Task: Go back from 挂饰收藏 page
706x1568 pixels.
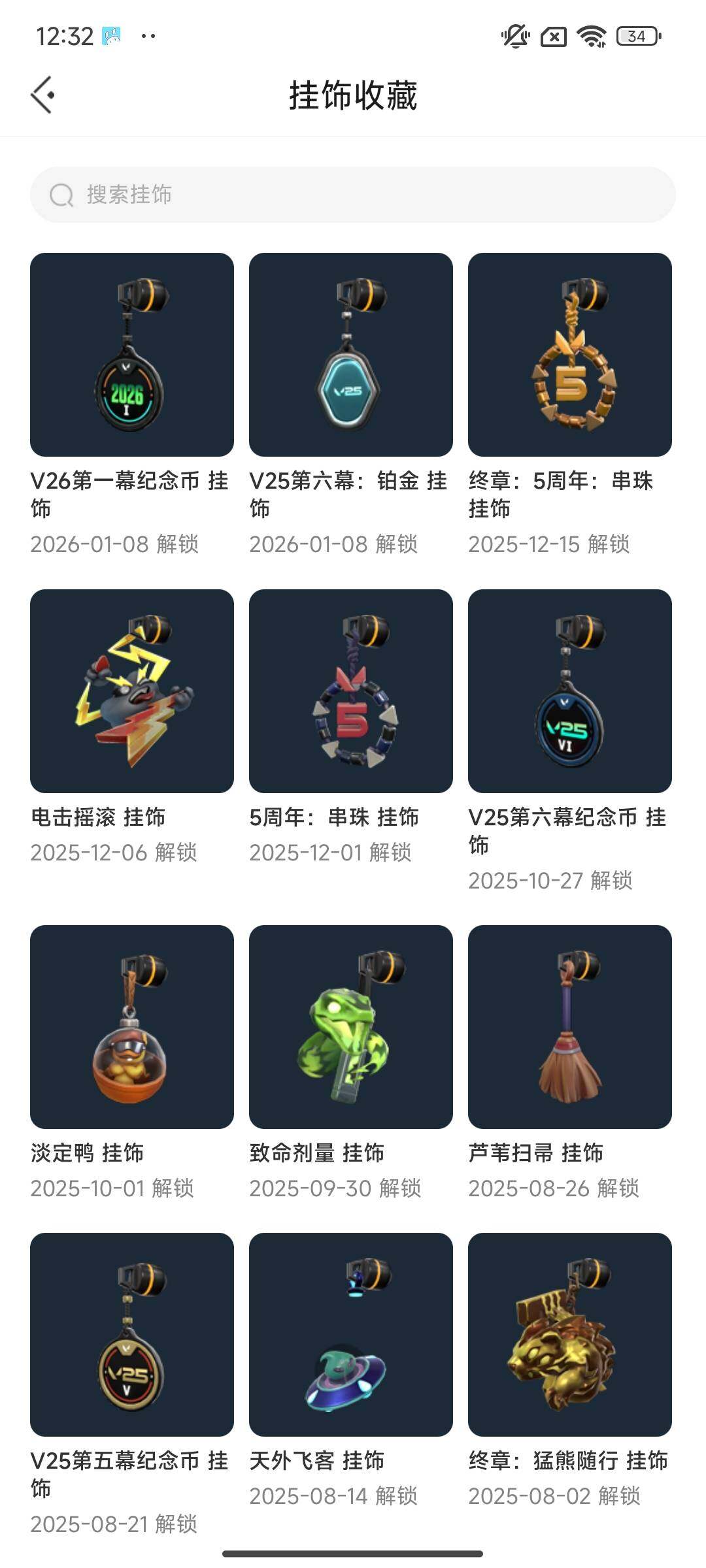Action: click(43, 95)
